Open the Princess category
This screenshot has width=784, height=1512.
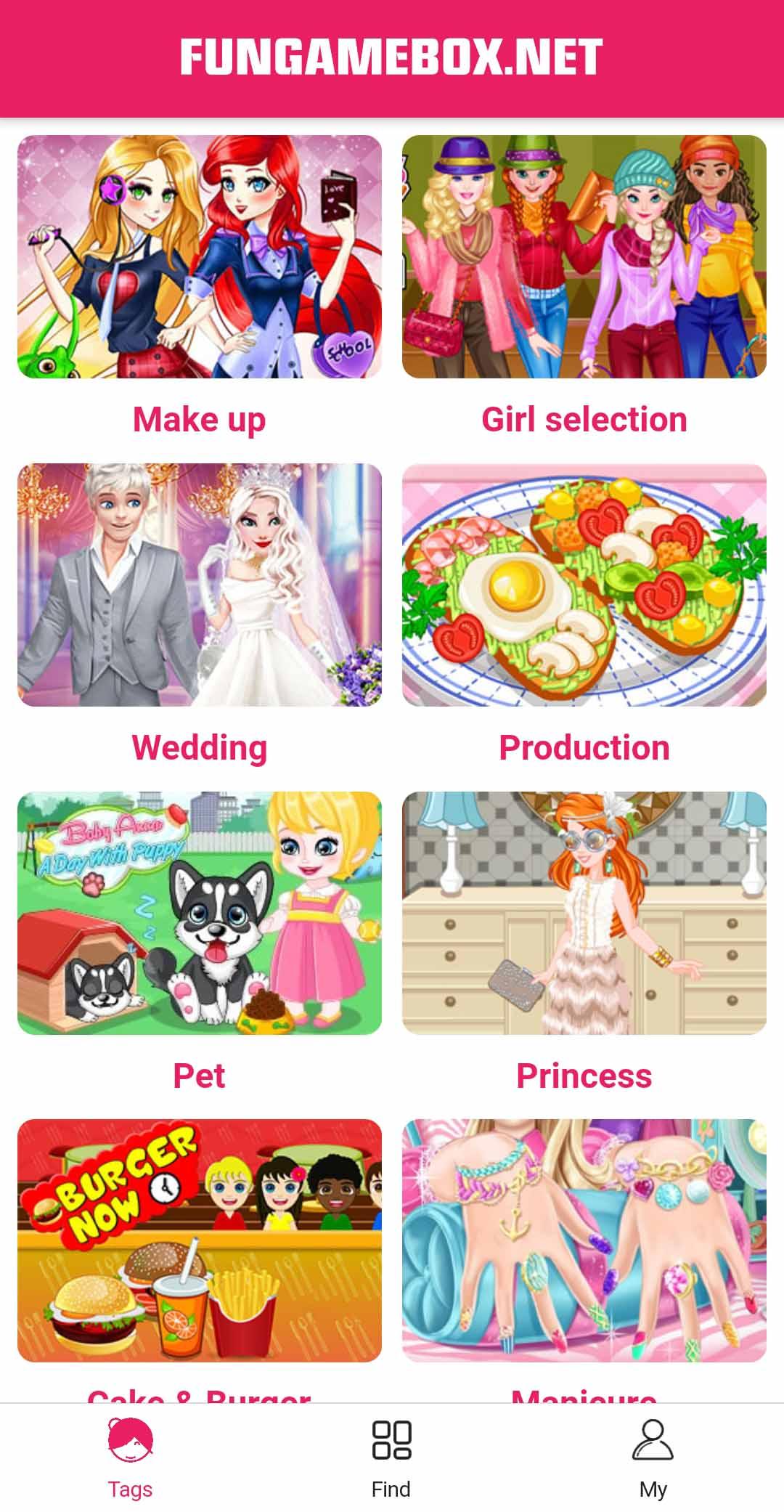coord(584,1076)
